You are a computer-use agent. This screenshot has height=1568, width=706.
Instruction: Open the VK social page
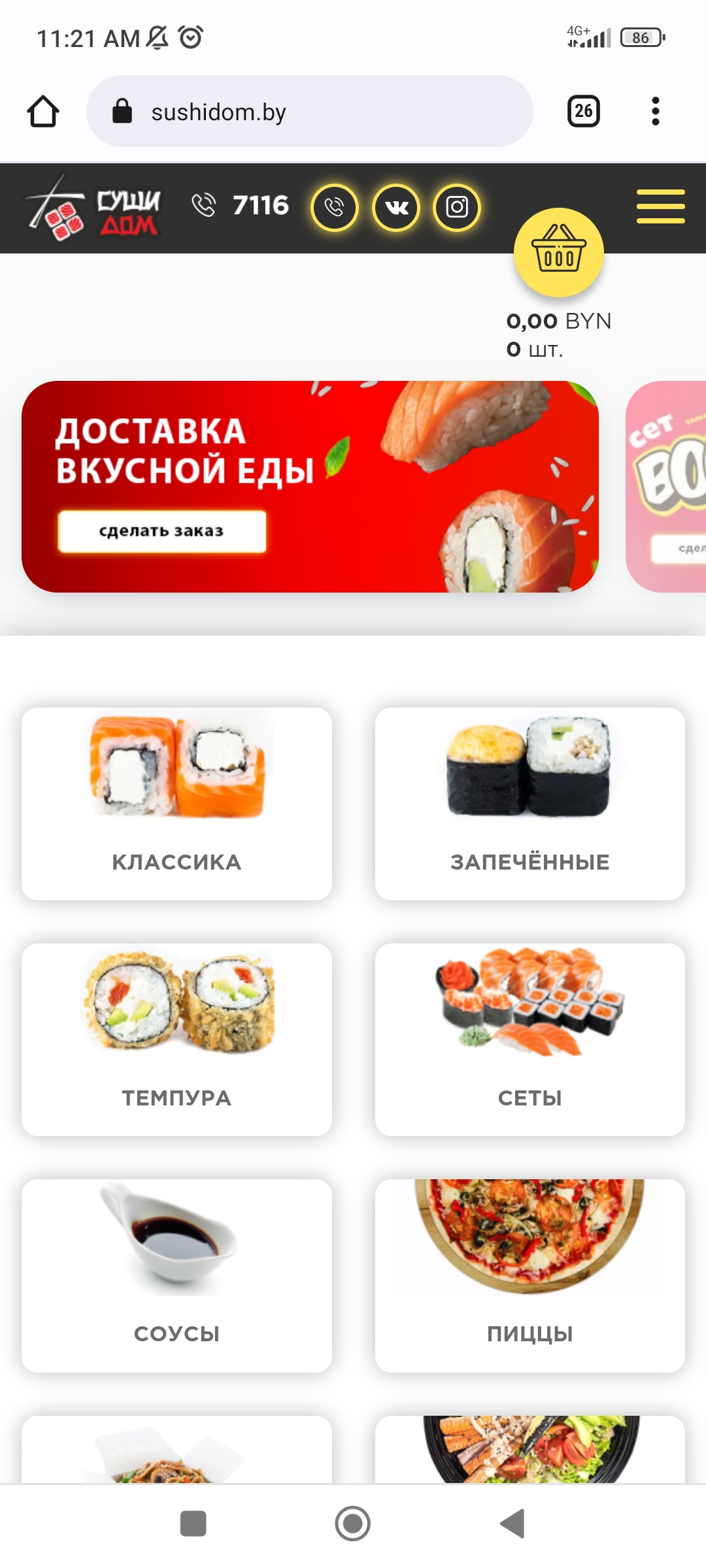(x=396, y=208)
